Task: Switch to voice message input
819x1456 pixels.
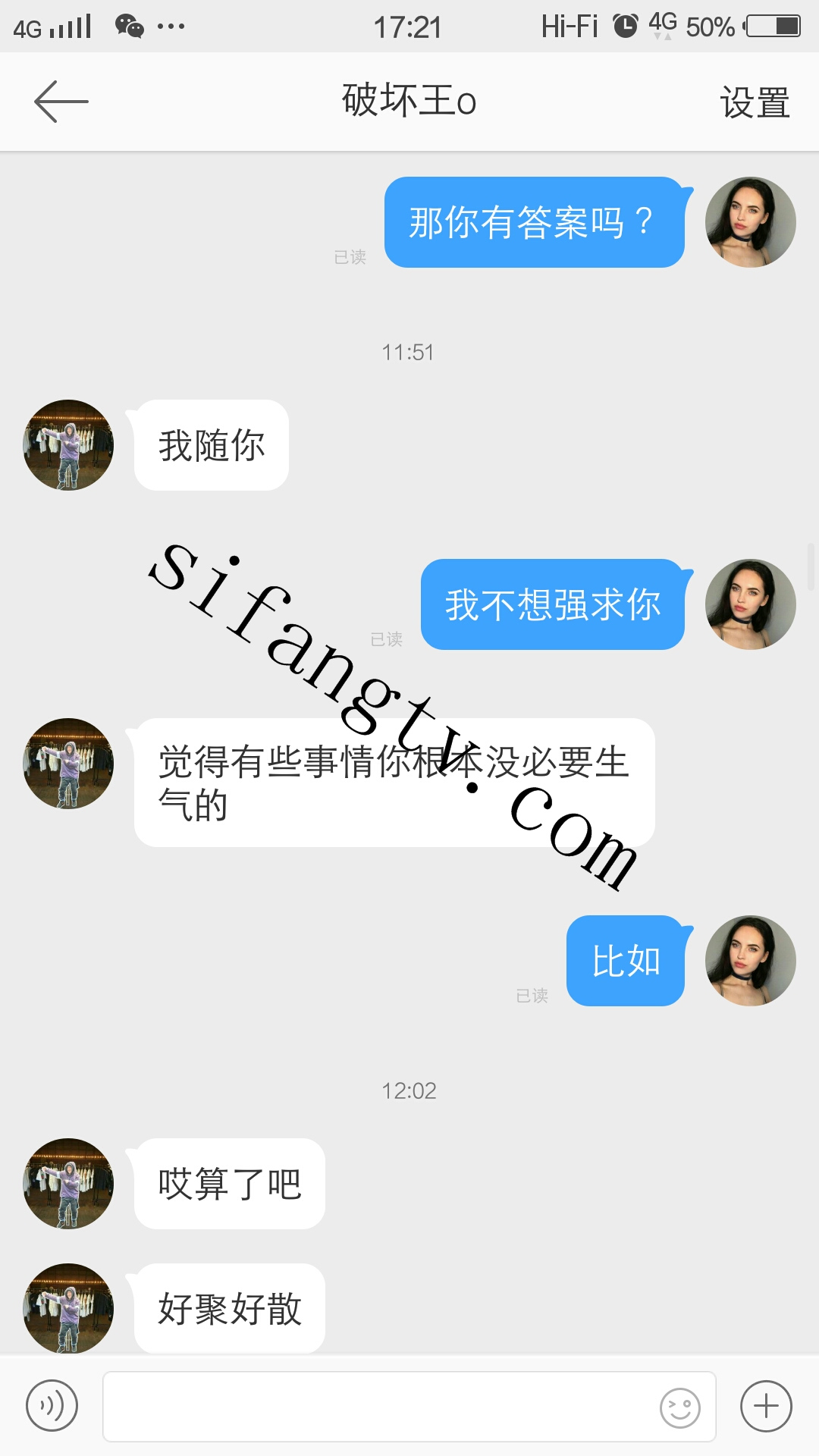Action: [52, 1406]
